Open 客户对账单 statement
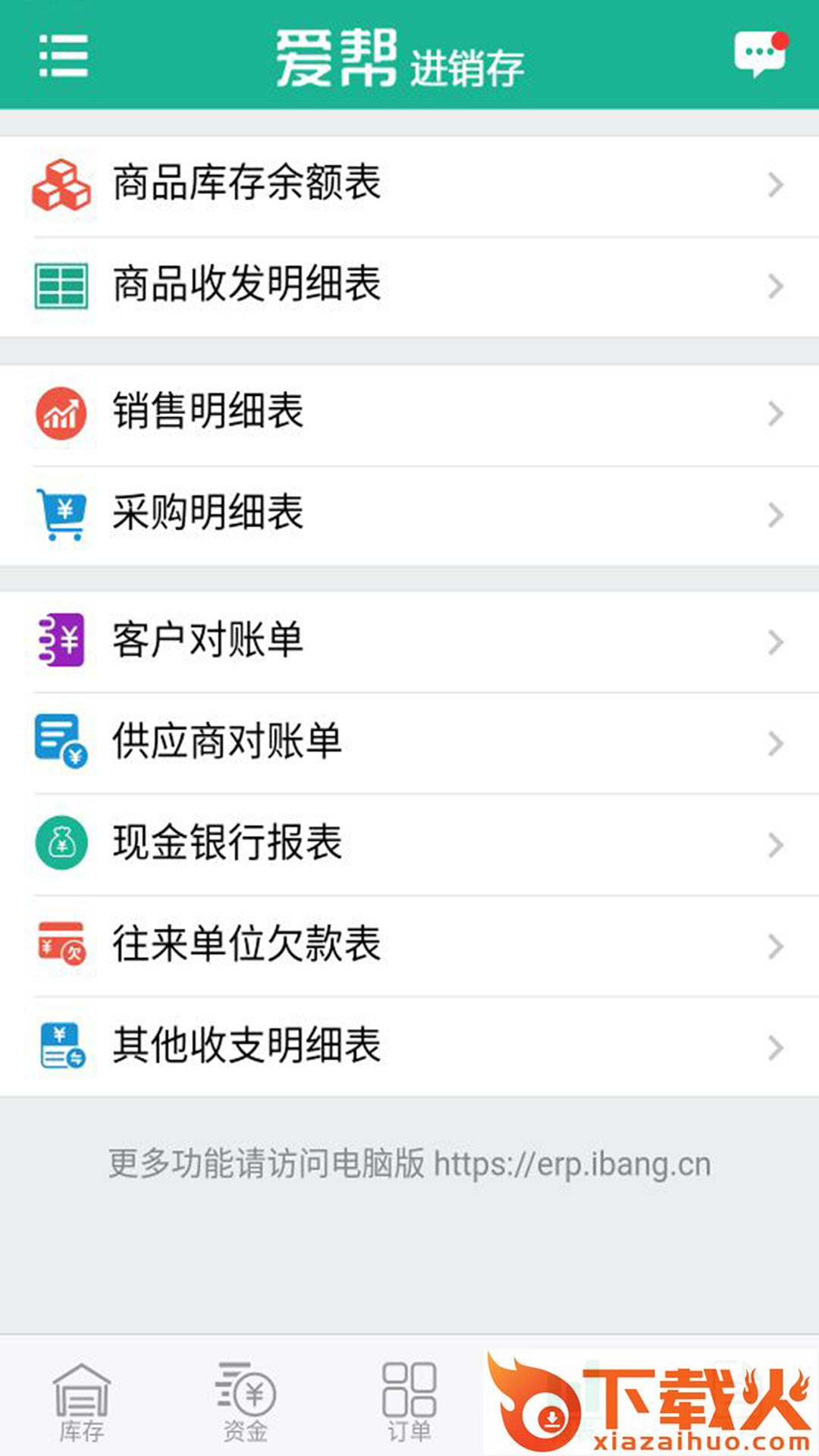 point(409,642)
